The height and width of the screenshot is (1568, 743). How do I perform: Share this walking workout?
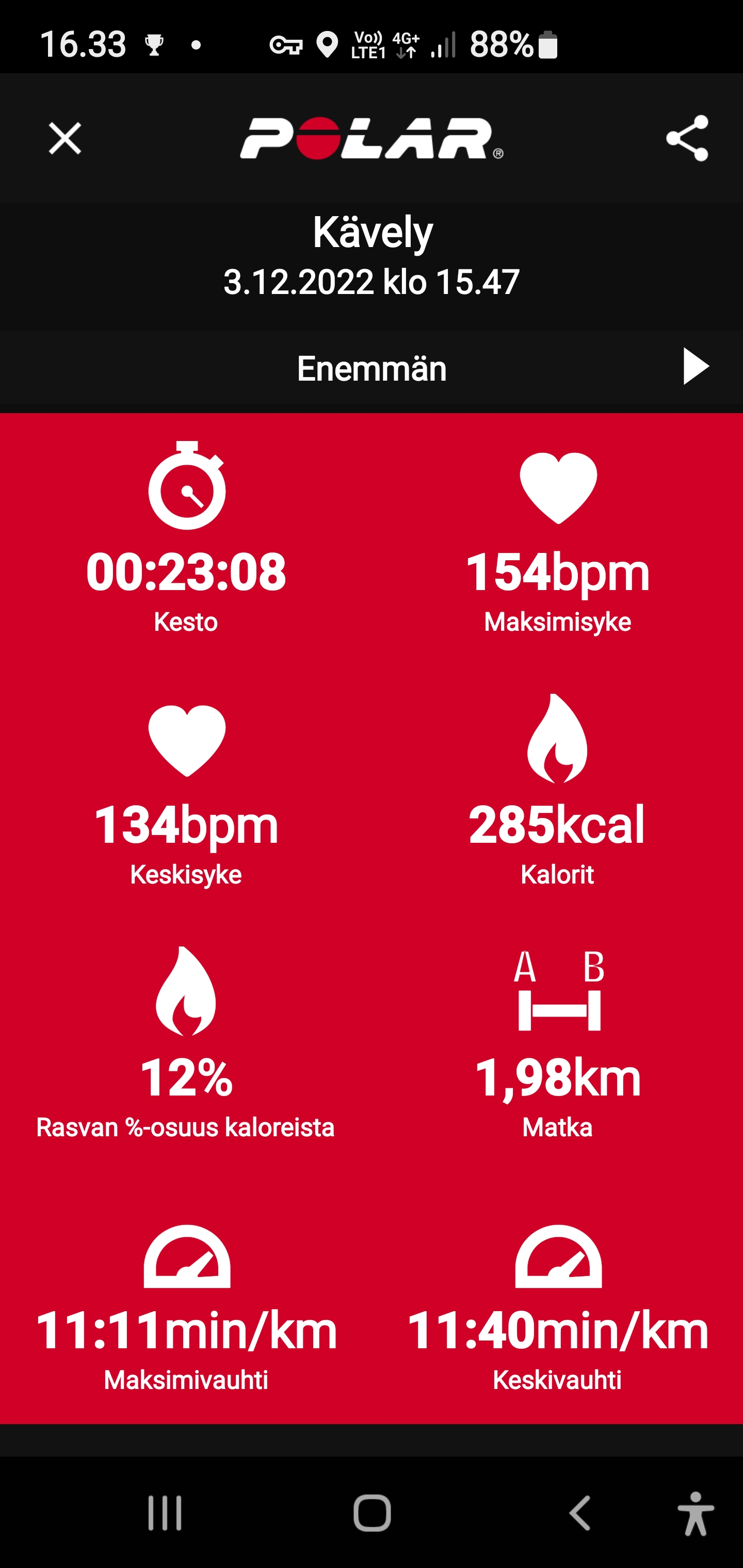coord(687,138)
